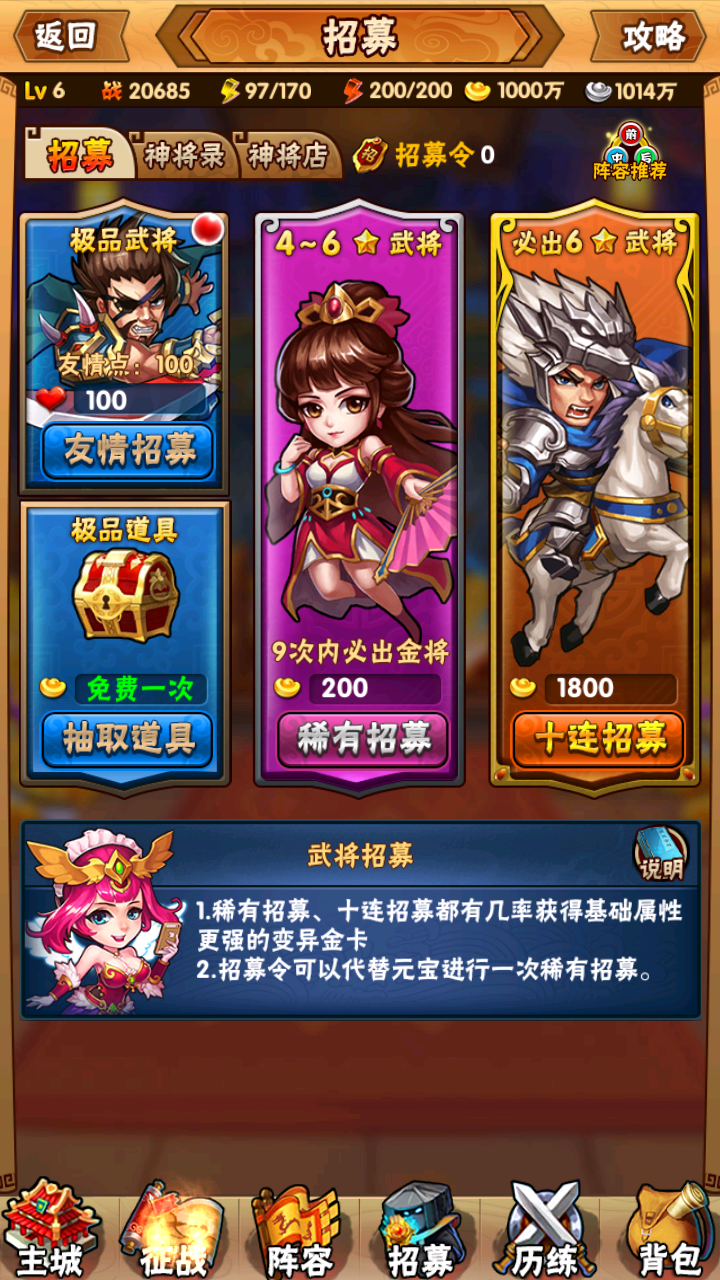Switch to the 神将店 tab
The image size is (720, 1280).
click(x=288, y=155)
